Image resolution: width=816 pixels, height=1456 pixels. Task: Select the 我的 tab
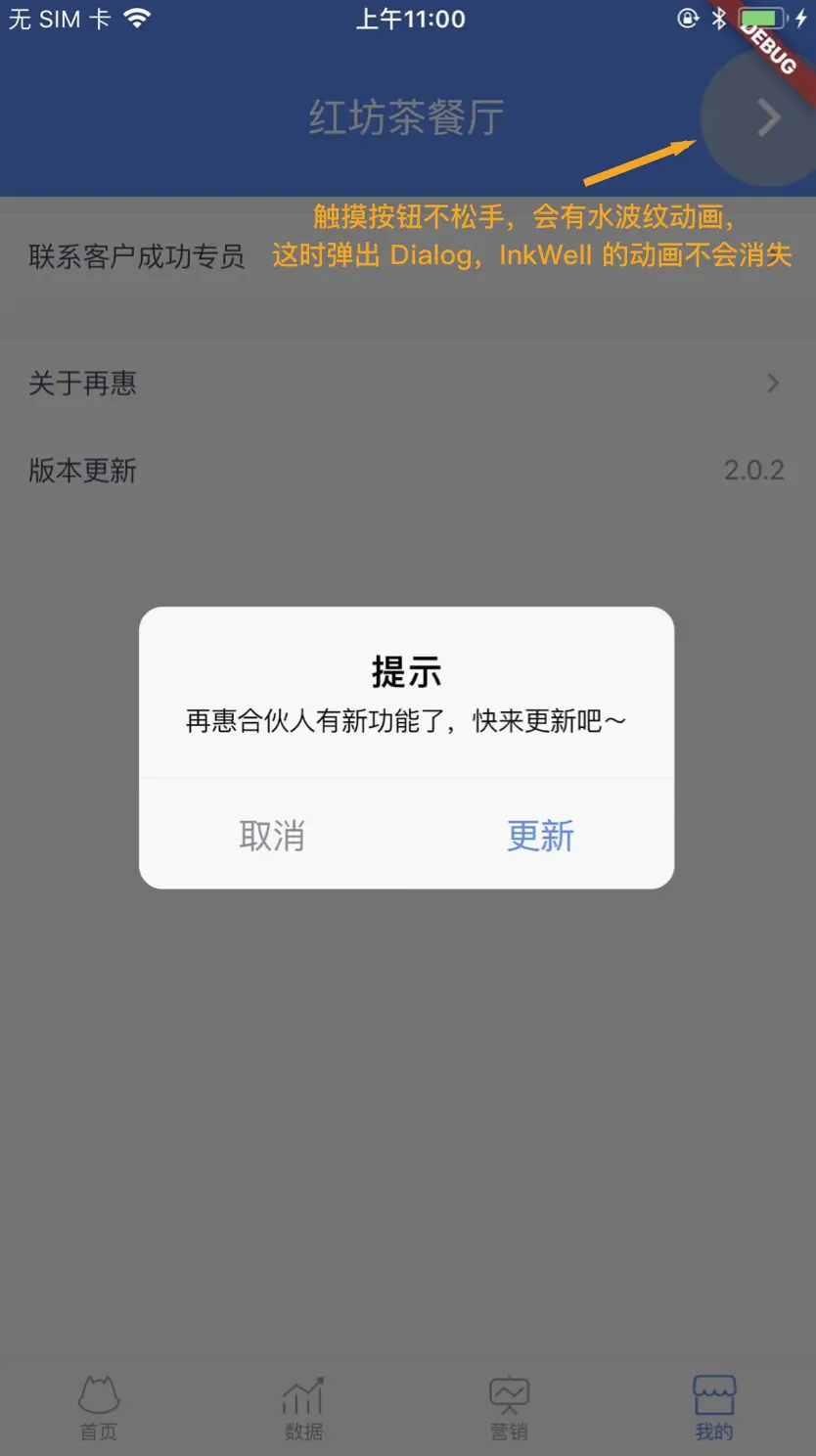[714, 1407]
